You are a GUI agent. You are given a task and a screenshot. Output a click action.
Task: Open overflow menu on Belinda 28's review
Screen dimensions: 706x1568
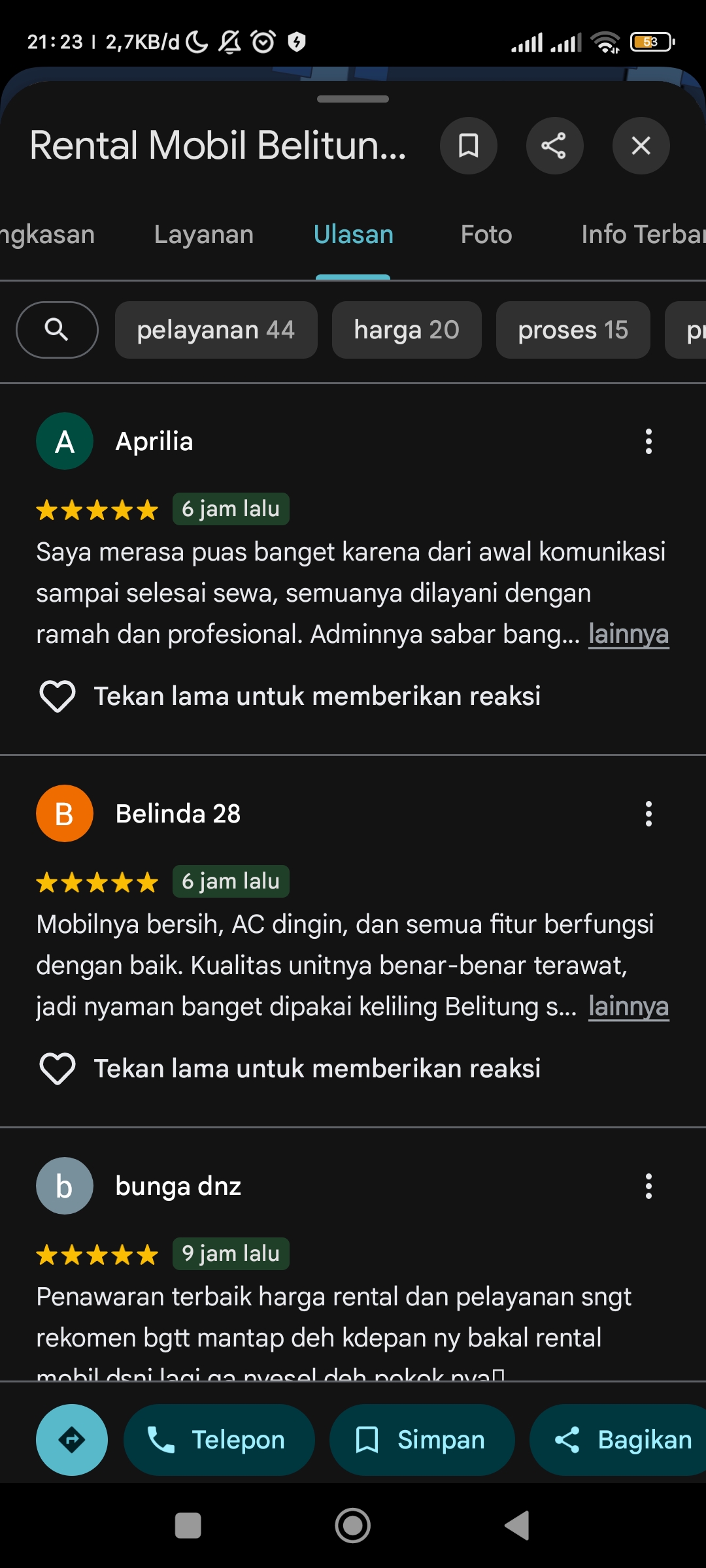pyautogui.click(x=648, y=814)
